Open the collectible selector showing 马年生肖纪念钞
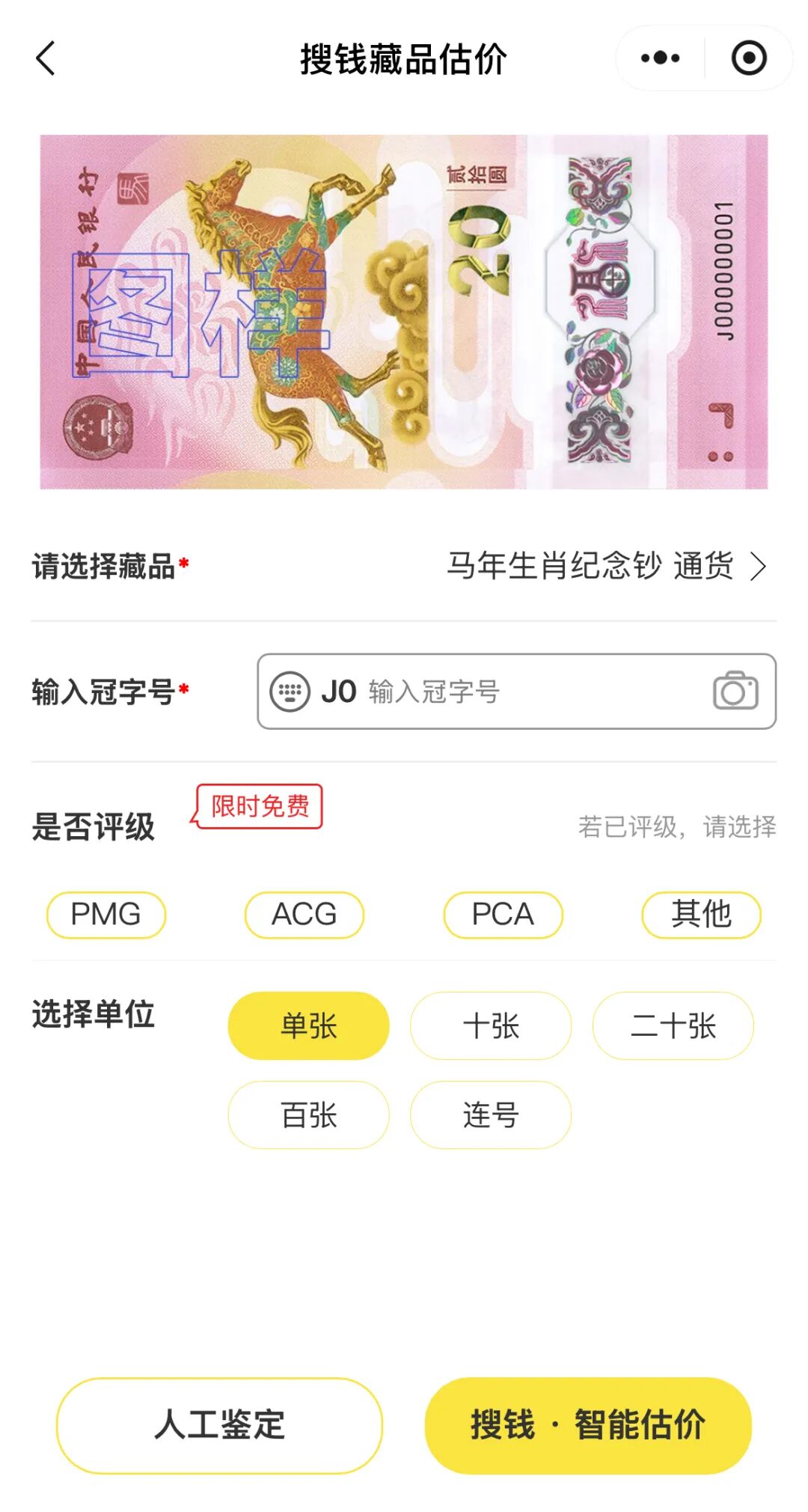This screenshot has width=808, height=1512. pos(606,567)
